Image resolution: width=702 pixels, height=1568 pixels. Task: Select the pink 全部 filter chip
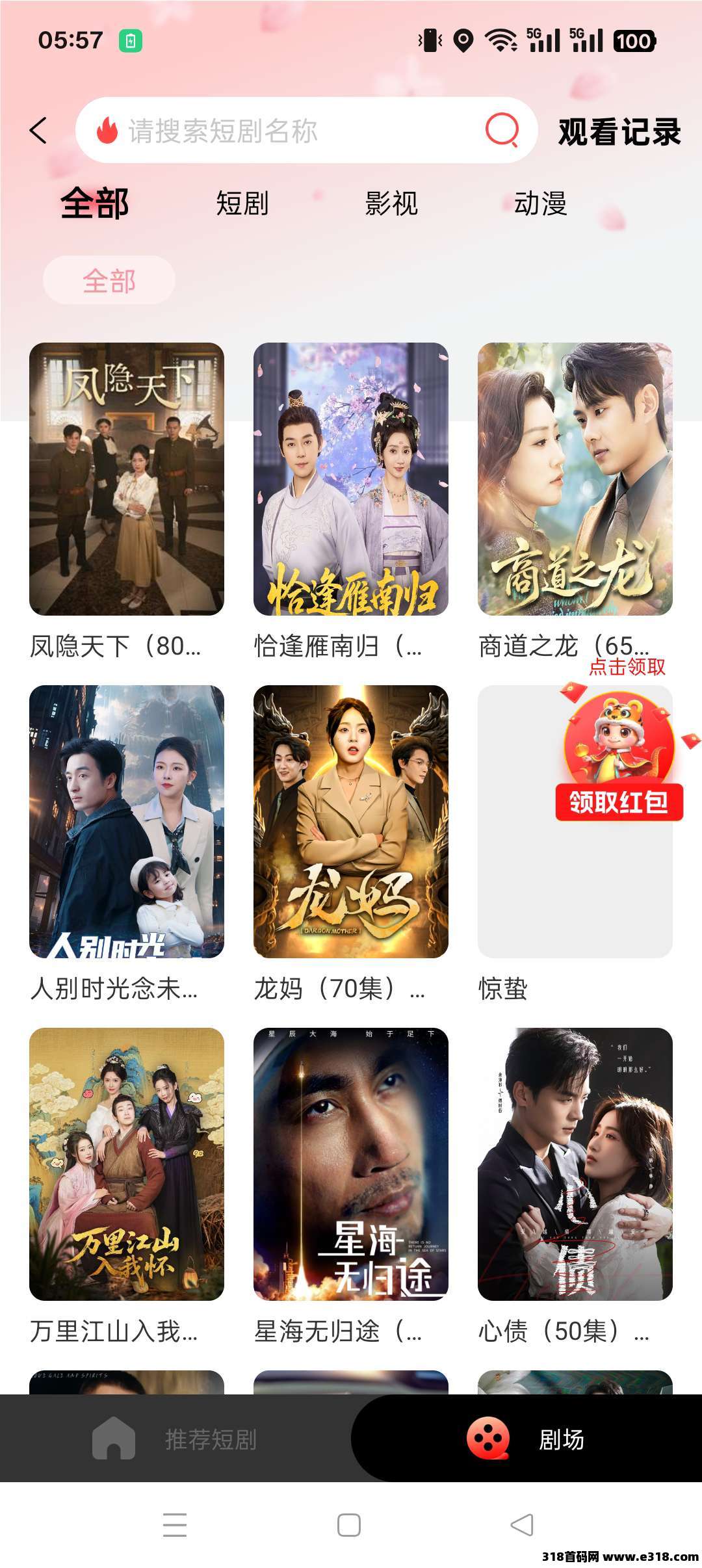pyautogui.click(x=109, y=281)
